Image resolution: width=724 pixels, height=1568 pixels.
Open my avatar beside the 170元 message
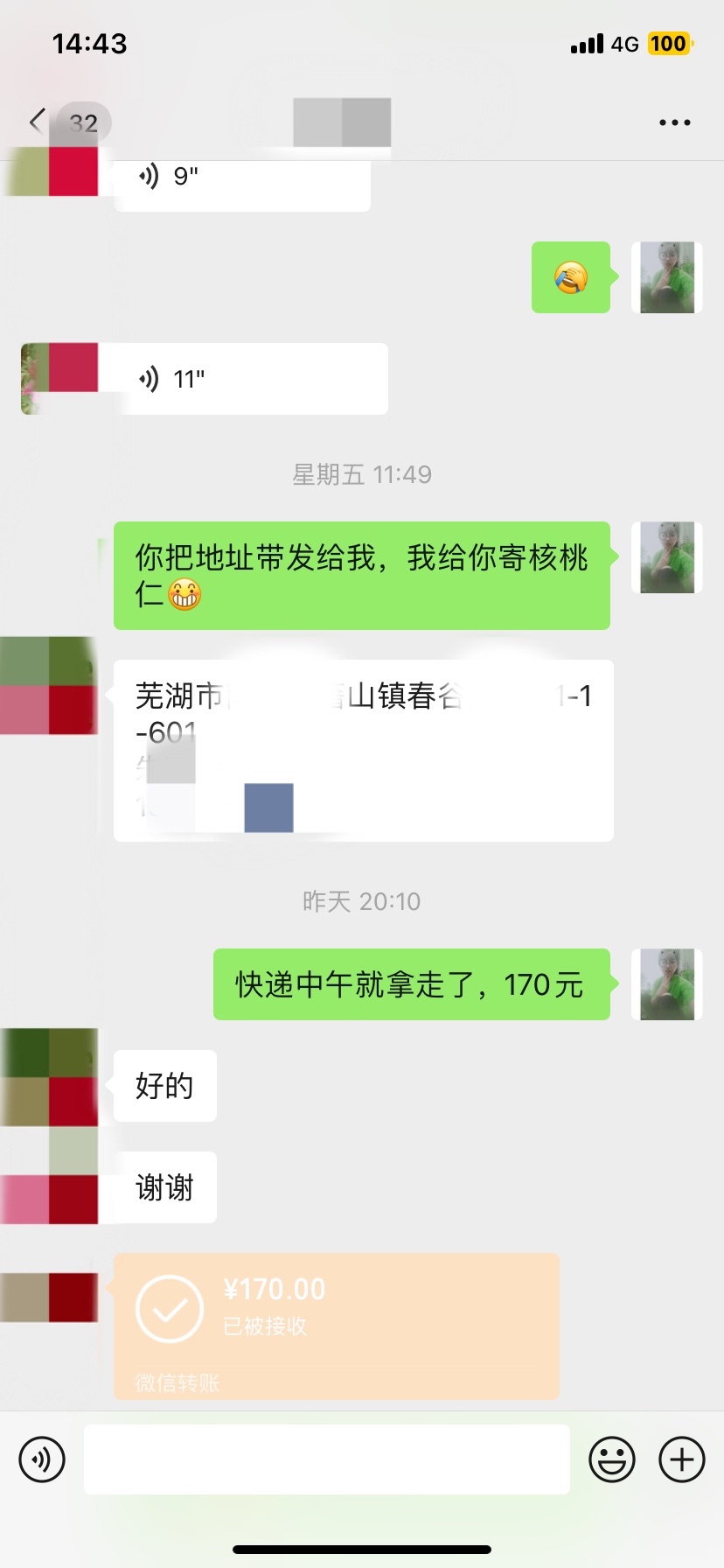(x=666, y=984)
